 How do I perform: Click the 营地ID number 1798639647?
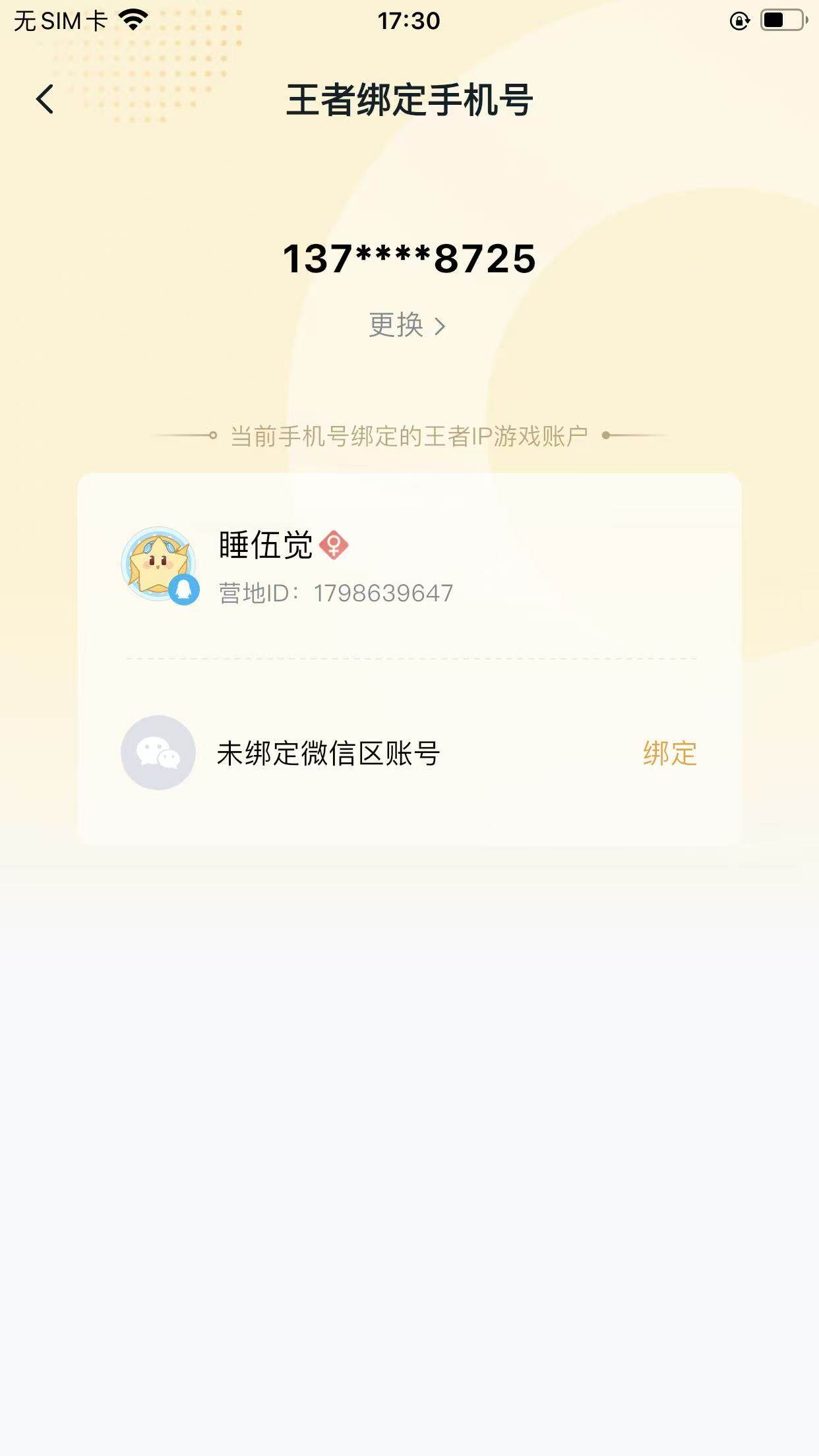pos(382,592)
